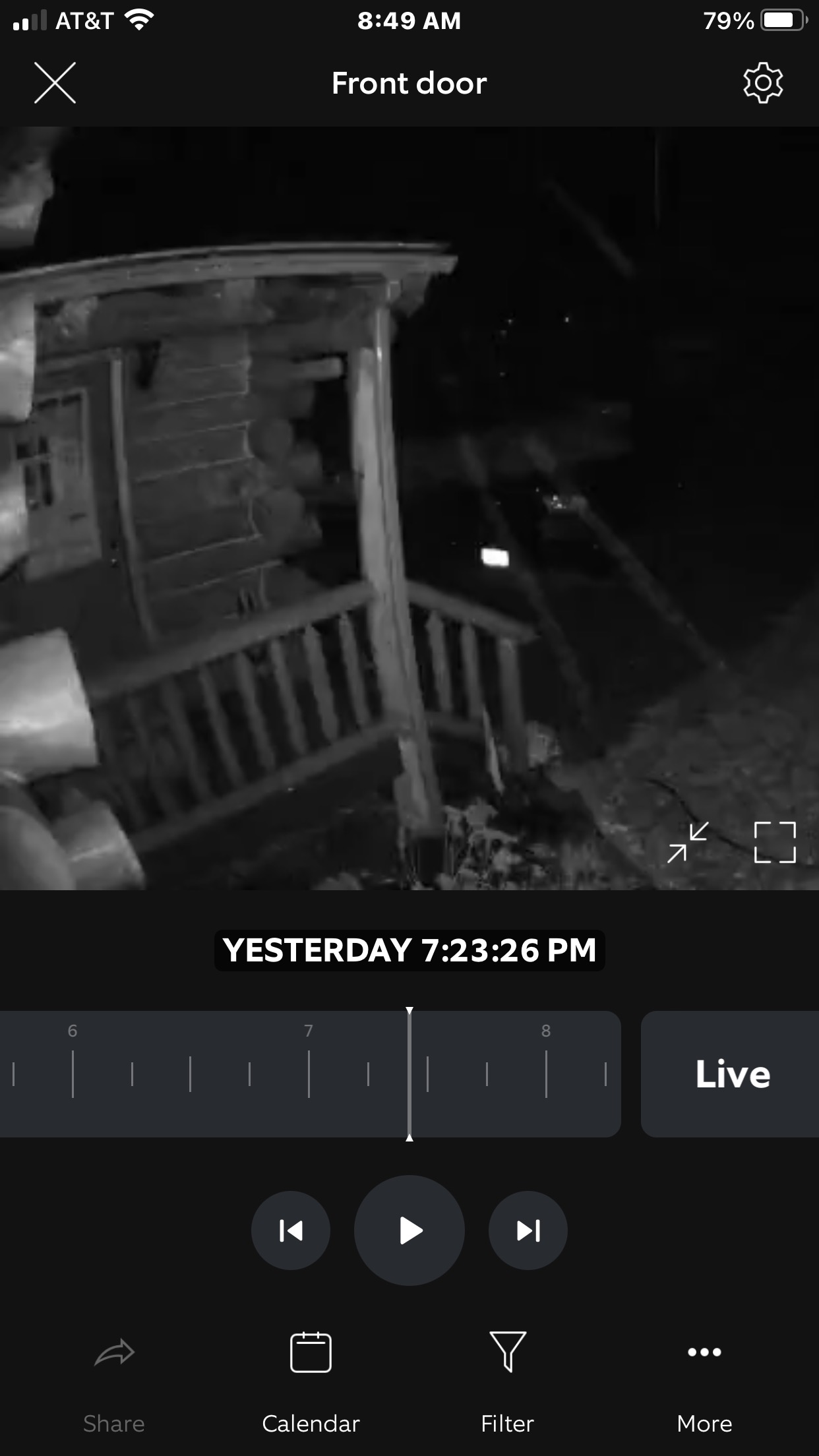Skip to next event
Screen dimensions: 819x1456
coord(528,1230)
